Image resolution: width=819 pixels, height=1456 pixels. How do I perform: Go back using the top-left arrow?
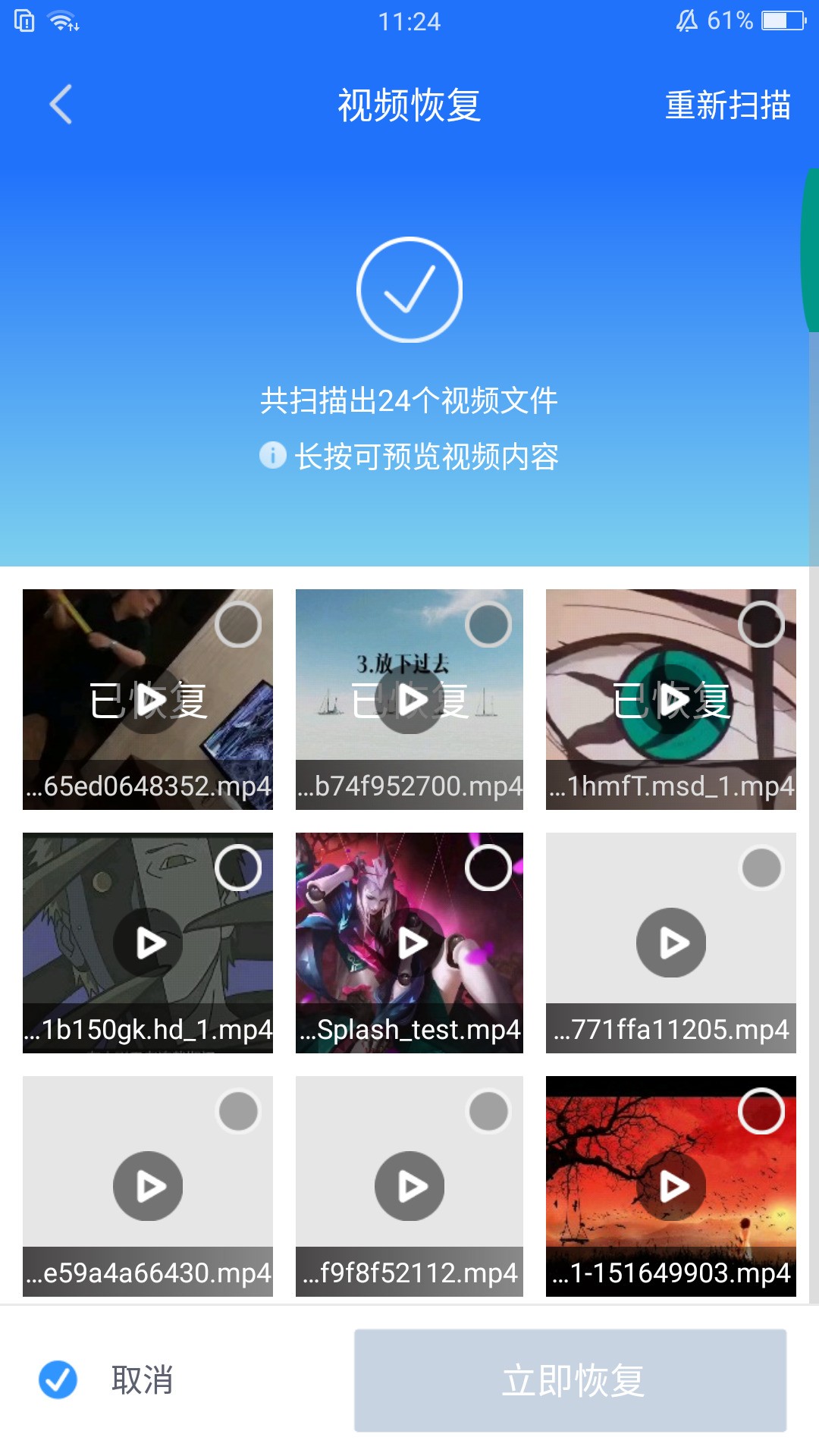click(x=61, y=104)
